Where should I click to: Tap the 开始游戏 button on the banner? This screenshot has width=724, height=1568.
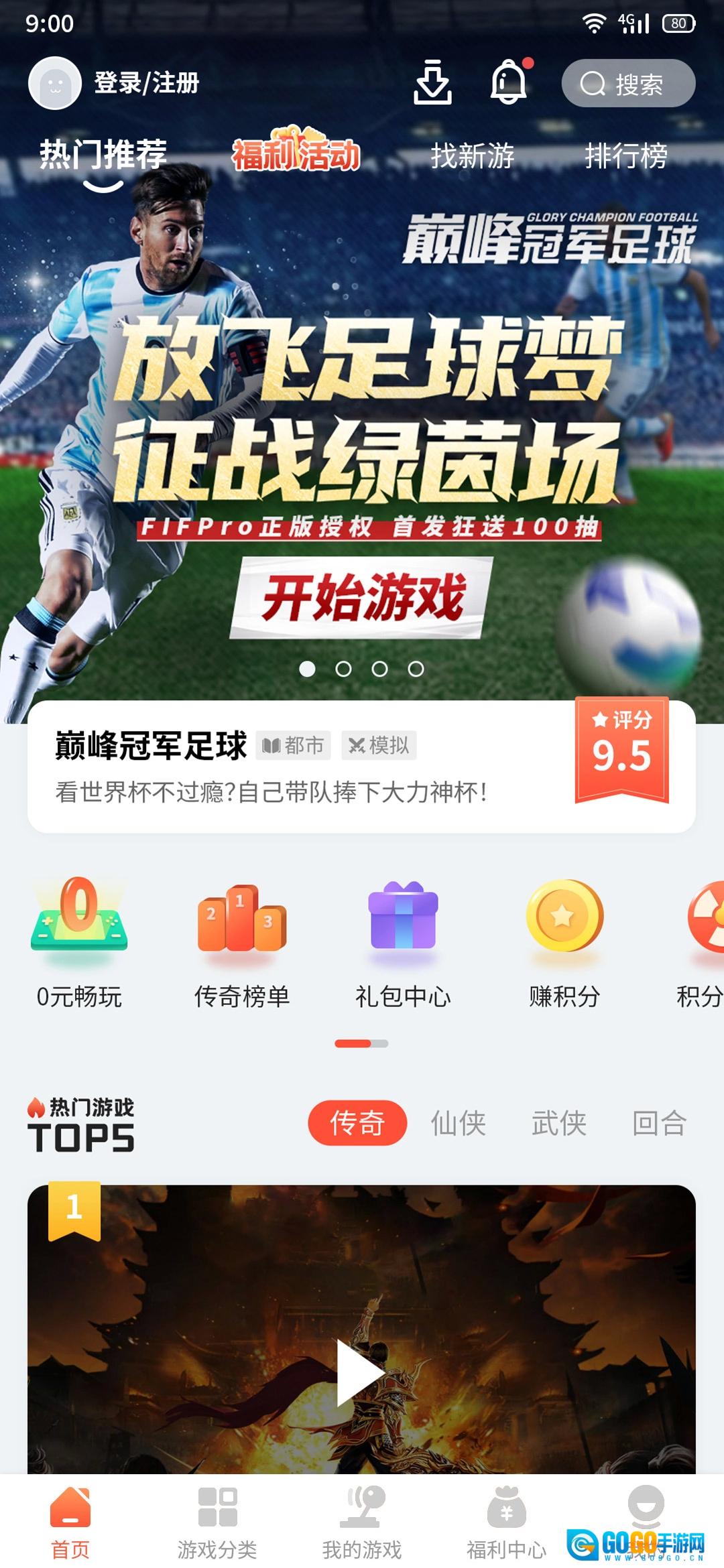[362, 597]
